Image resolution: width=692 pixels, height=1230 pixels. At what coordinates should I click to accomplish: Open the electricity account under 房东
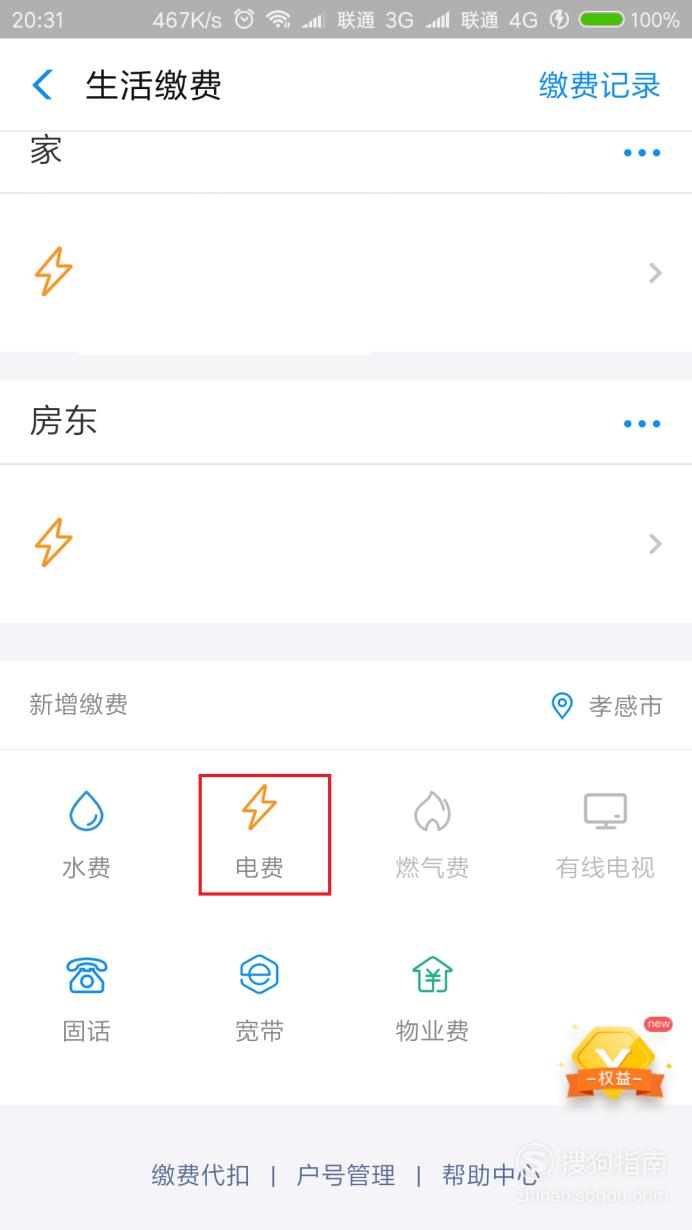(x=346, y=543)
